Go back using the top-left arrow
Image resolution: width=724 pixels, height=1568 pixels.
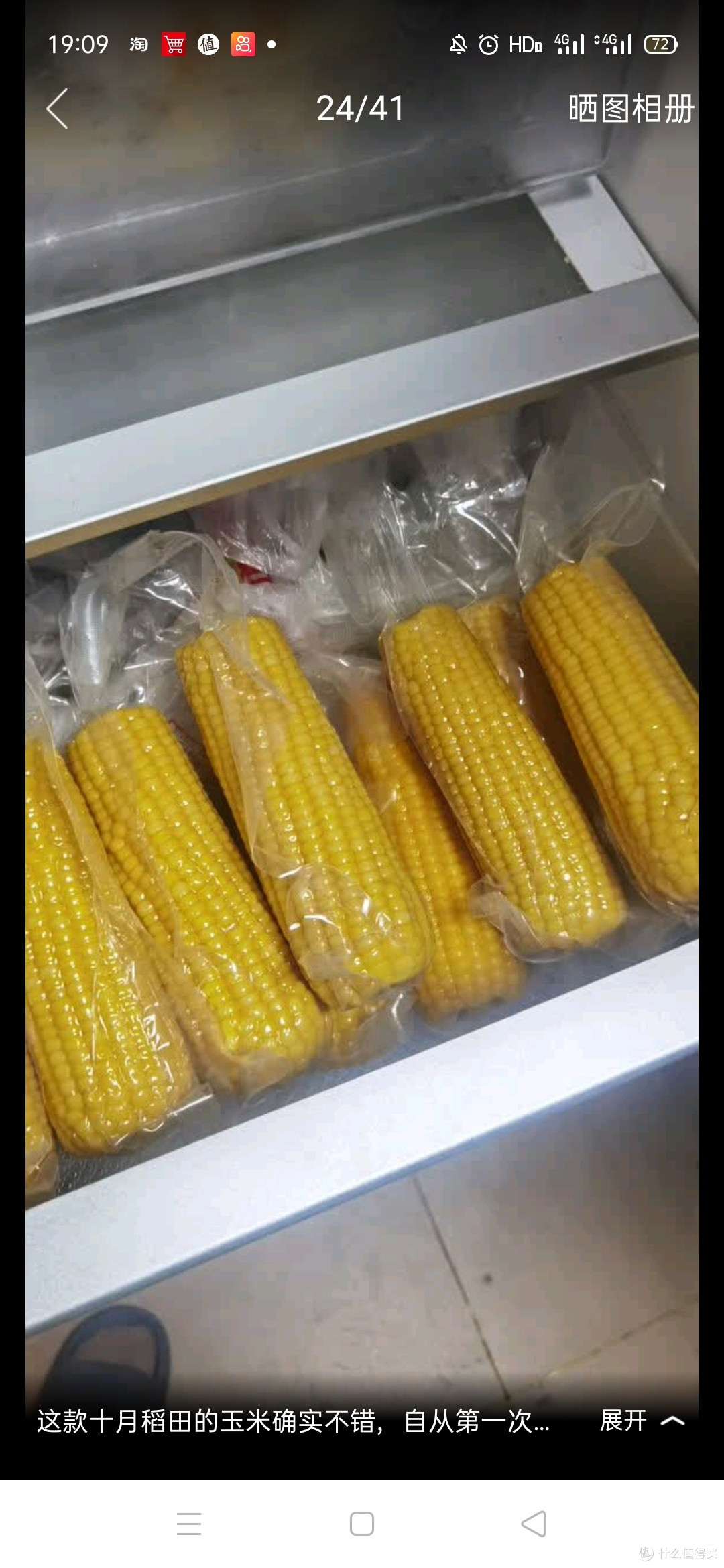pyautogui.click(x=57, y=109)
